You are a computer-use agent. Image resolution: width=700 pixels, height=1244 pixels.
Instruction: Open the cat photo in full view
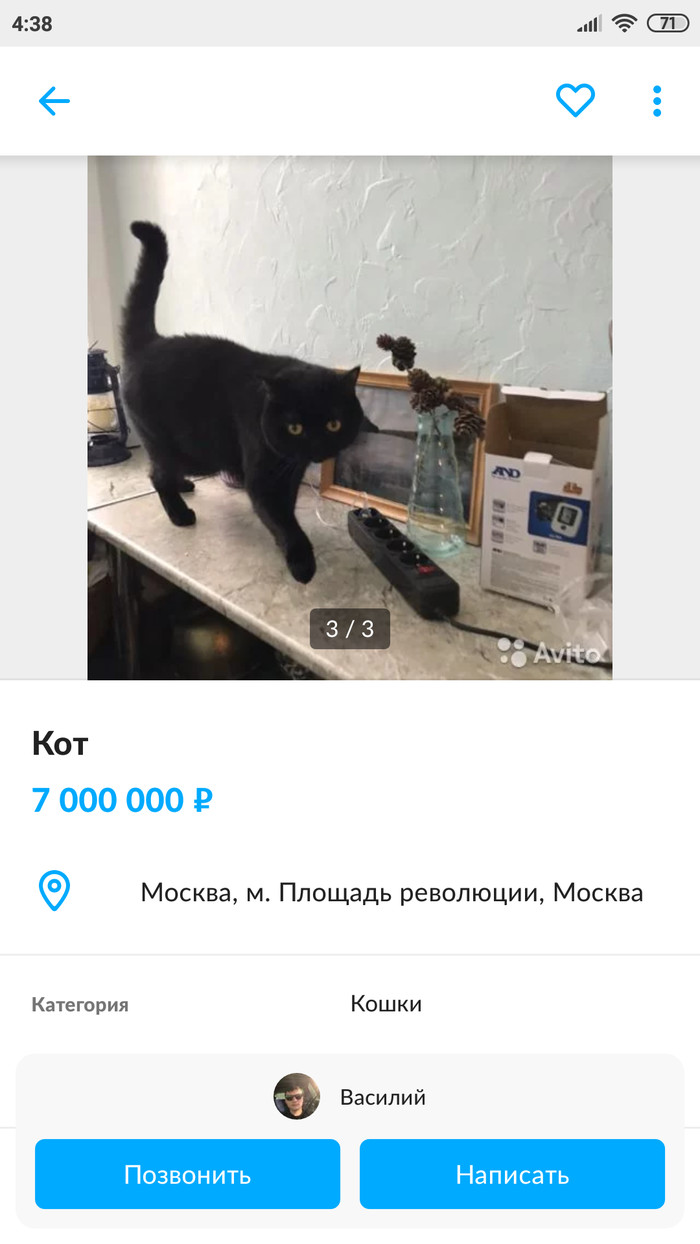(349, 417)
